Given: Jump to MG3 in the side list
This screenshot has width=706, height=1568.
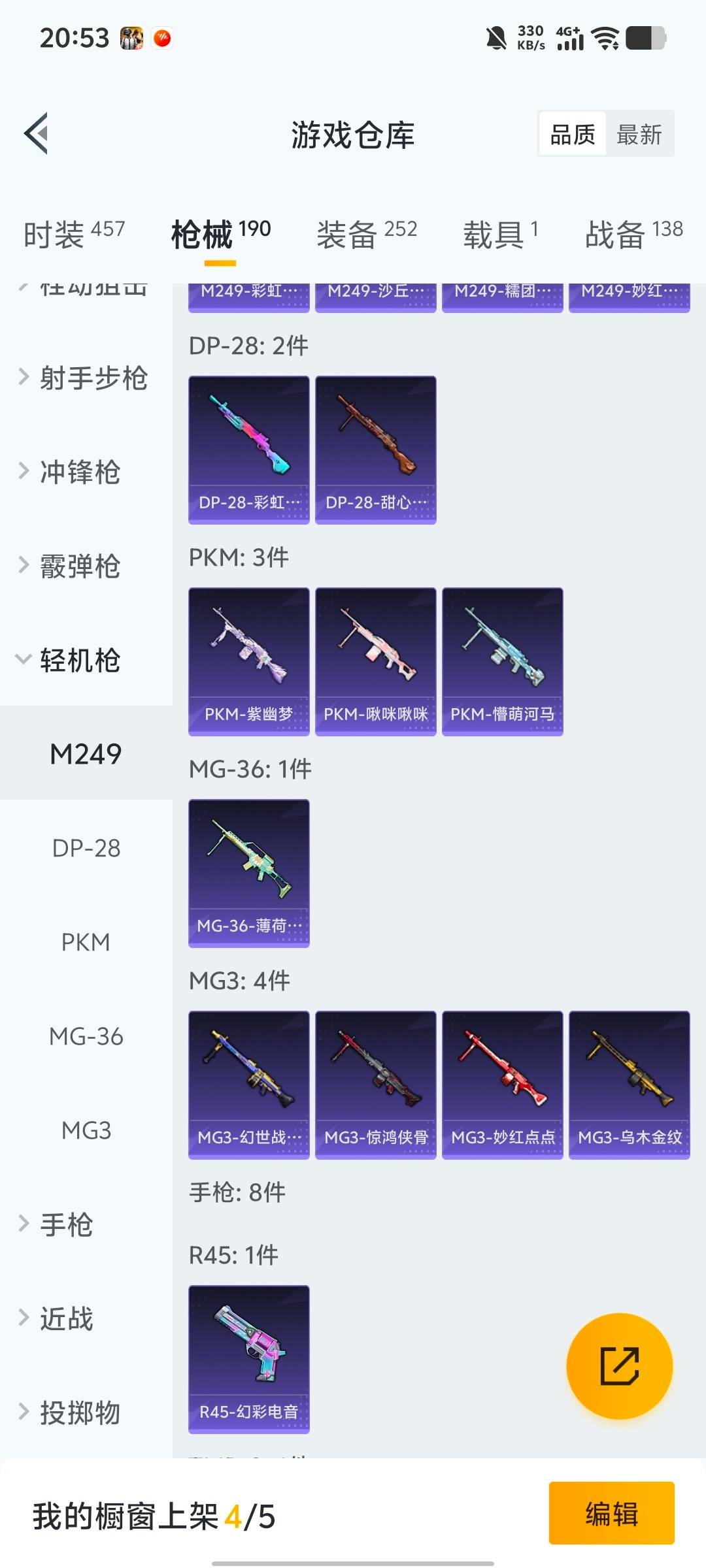Looking at the screenshot, I should click(86, 1130).
